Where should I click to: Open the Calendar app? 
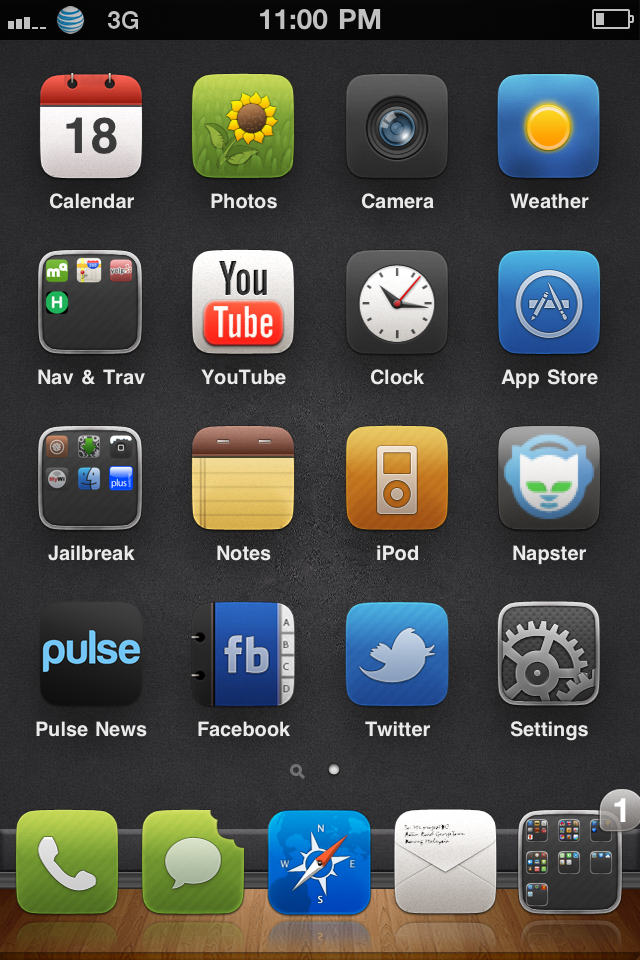(x=91, y=127)
